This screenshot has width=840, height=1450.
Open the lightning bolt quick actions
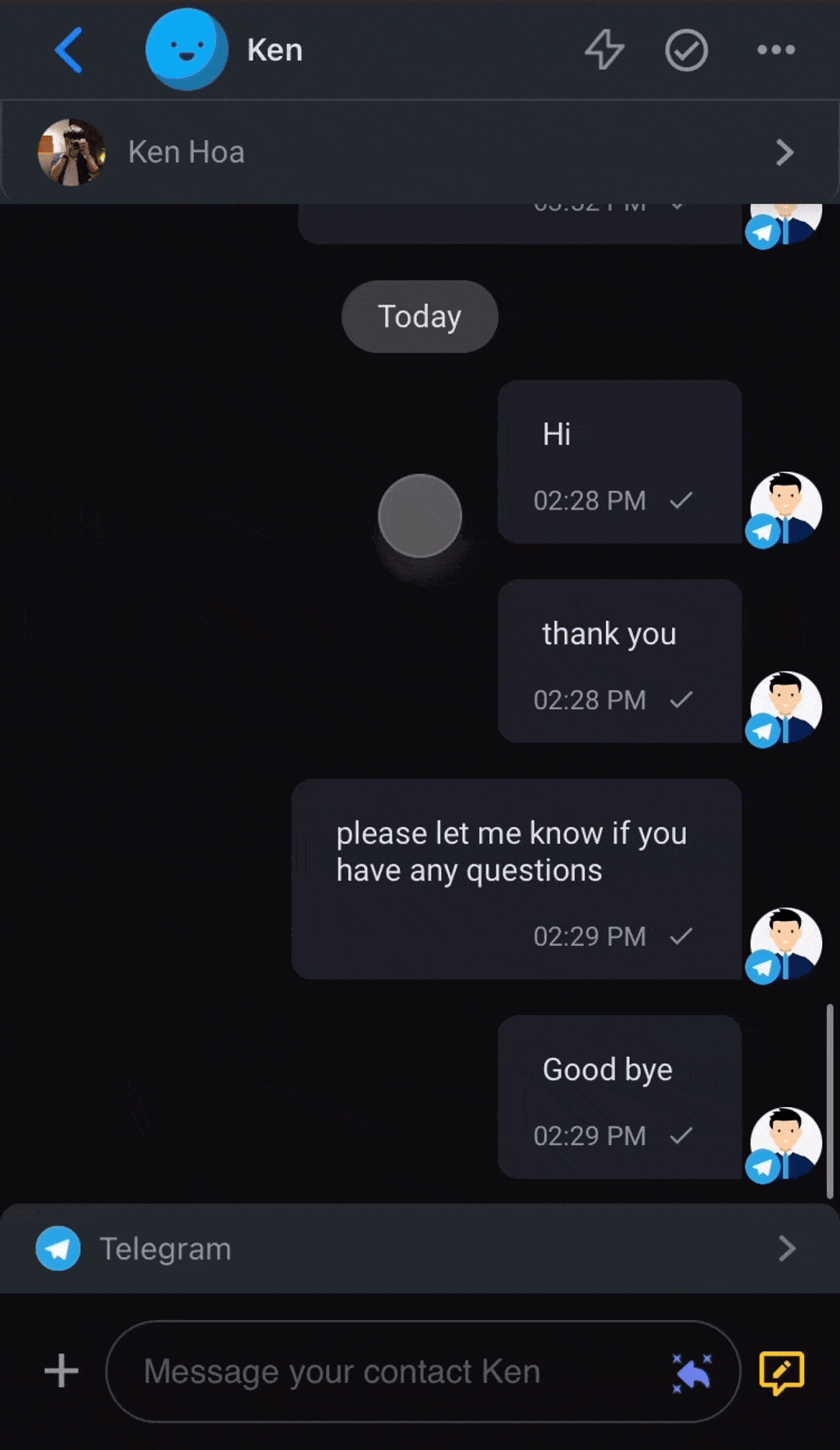604,51
